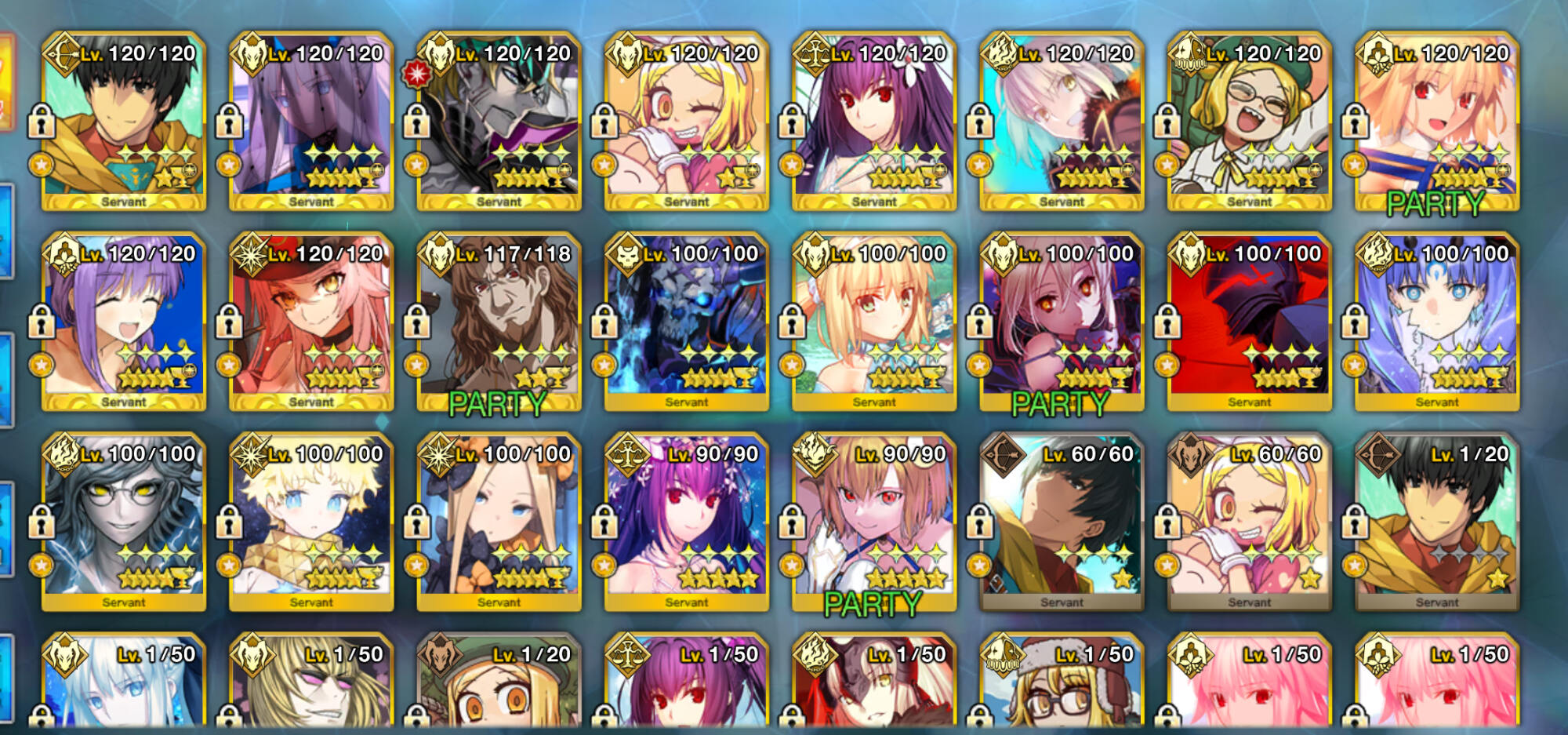
Task: Open the Lv. 60/60 blonde winking girl card
Action: (x=1249, y=522)
